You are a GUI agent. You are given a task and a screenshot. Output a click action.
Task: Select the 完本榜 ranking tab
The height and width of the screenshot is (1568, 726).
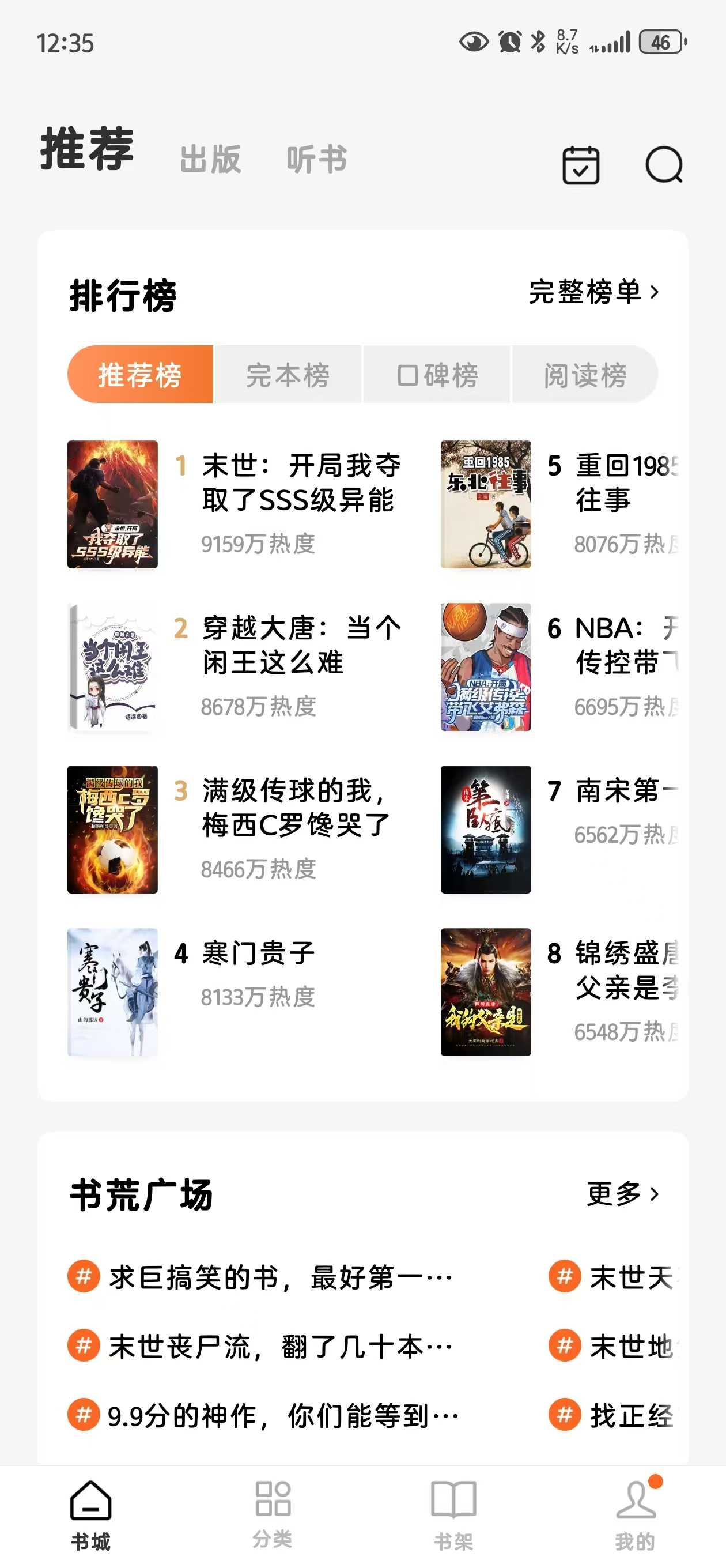point(288,374)
